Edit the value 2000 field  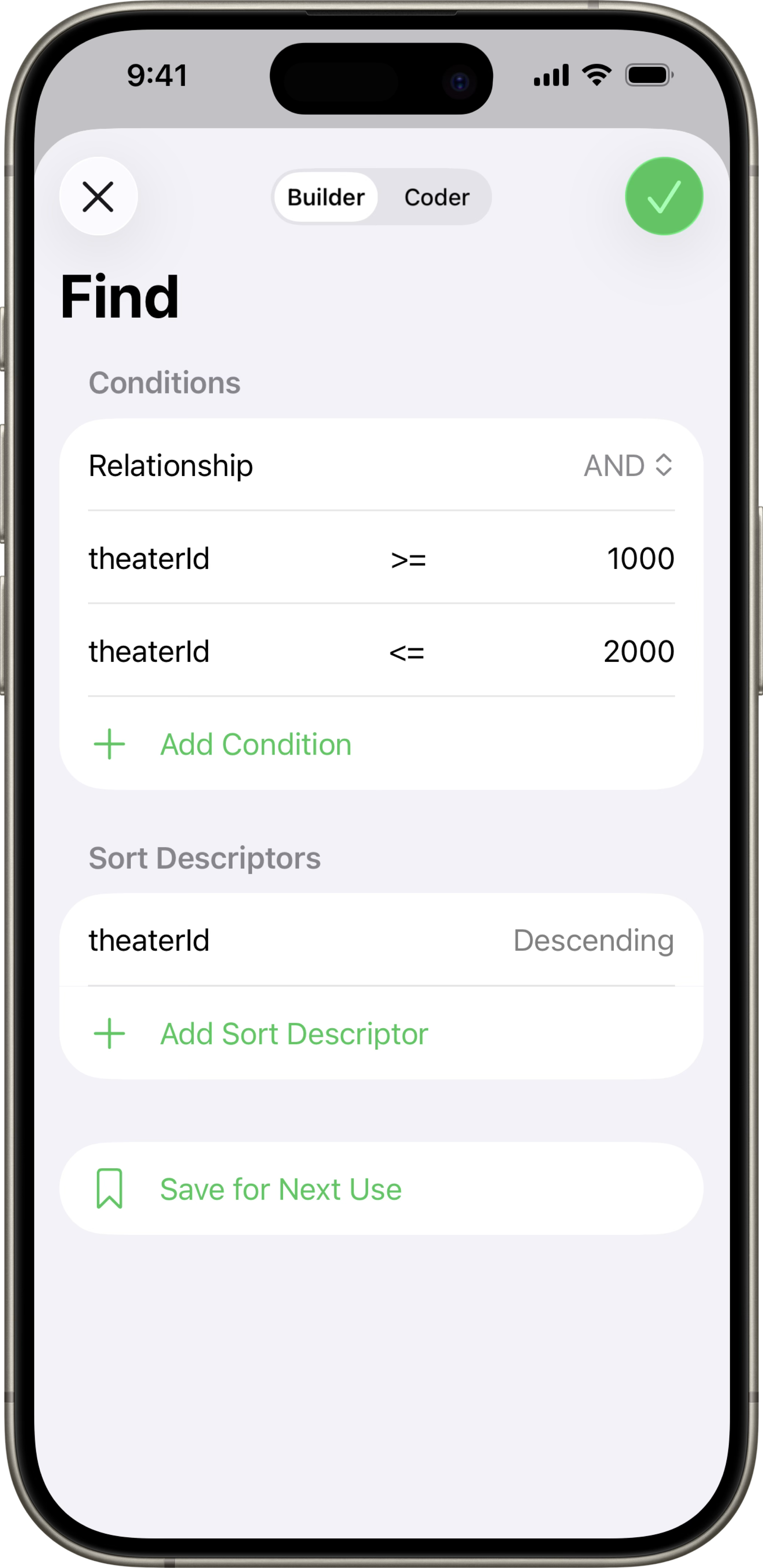pos(638,651)
